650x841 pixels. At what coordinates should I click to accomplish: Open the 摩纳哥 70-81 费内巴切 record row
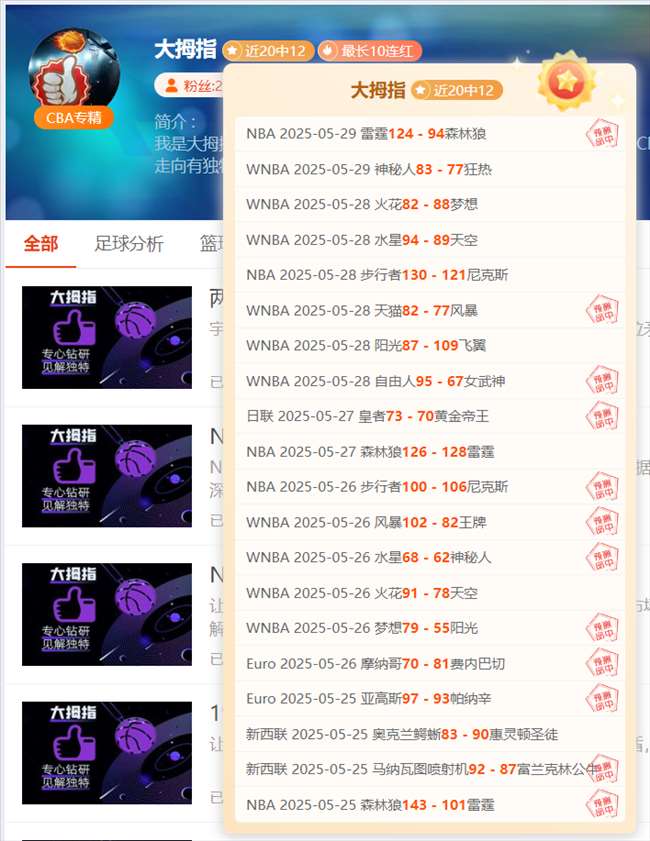pos(410,663)
